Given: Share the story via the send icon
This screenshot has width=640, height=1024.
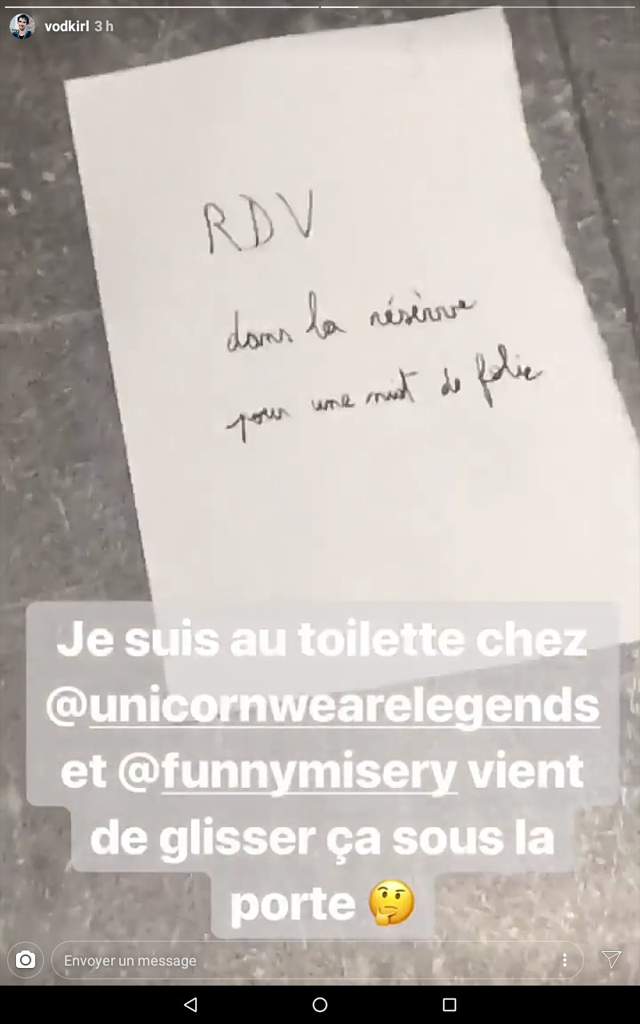Looking at the screenshot, I should [x=611, y=960].
